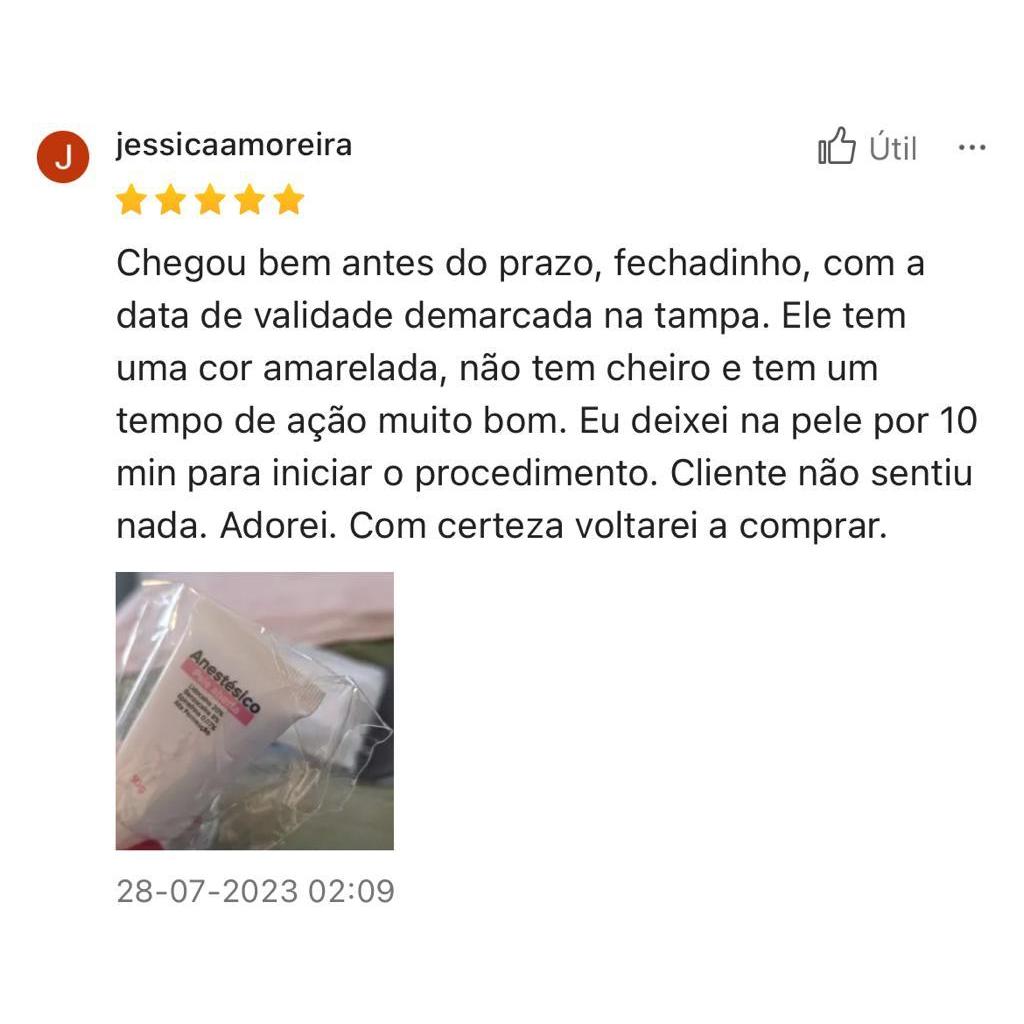This screenshot has width=1024, height=1024.
Task: Mark jessicaamoreira's review as Útil
Action: 866,148
